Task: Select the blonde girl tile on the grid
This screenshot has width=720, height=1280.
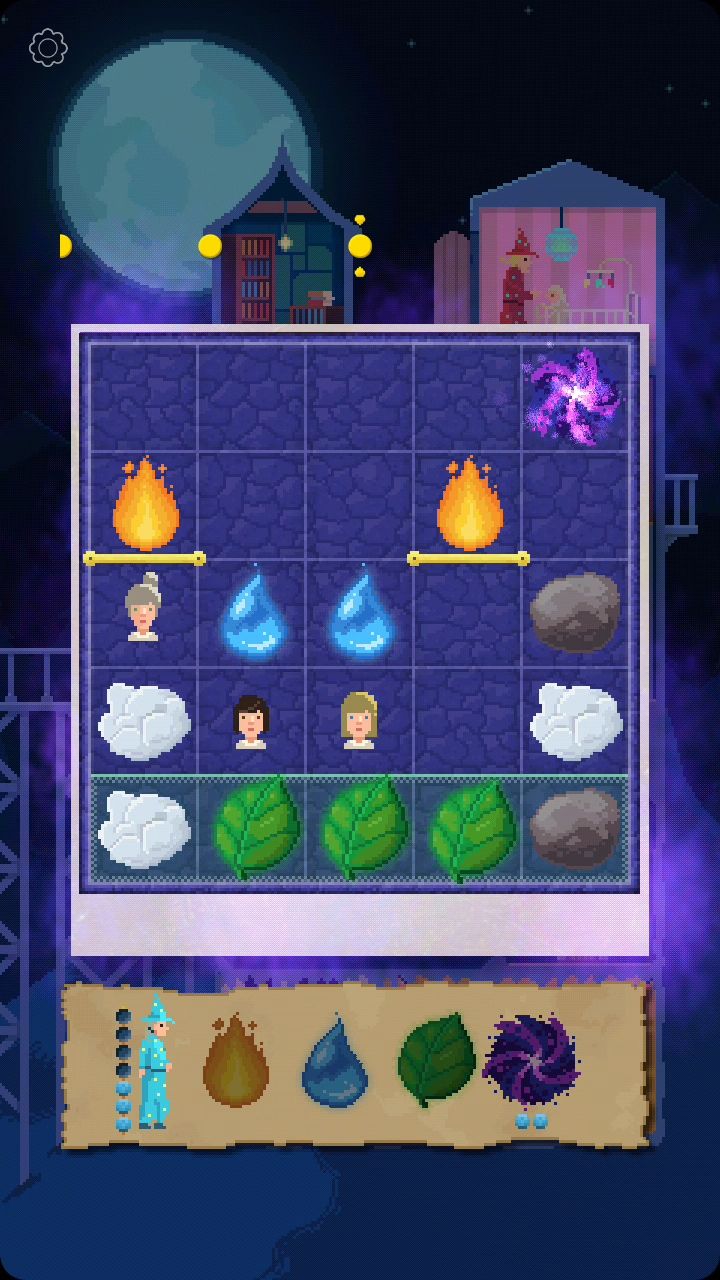Action: click(x=362, y=720)
